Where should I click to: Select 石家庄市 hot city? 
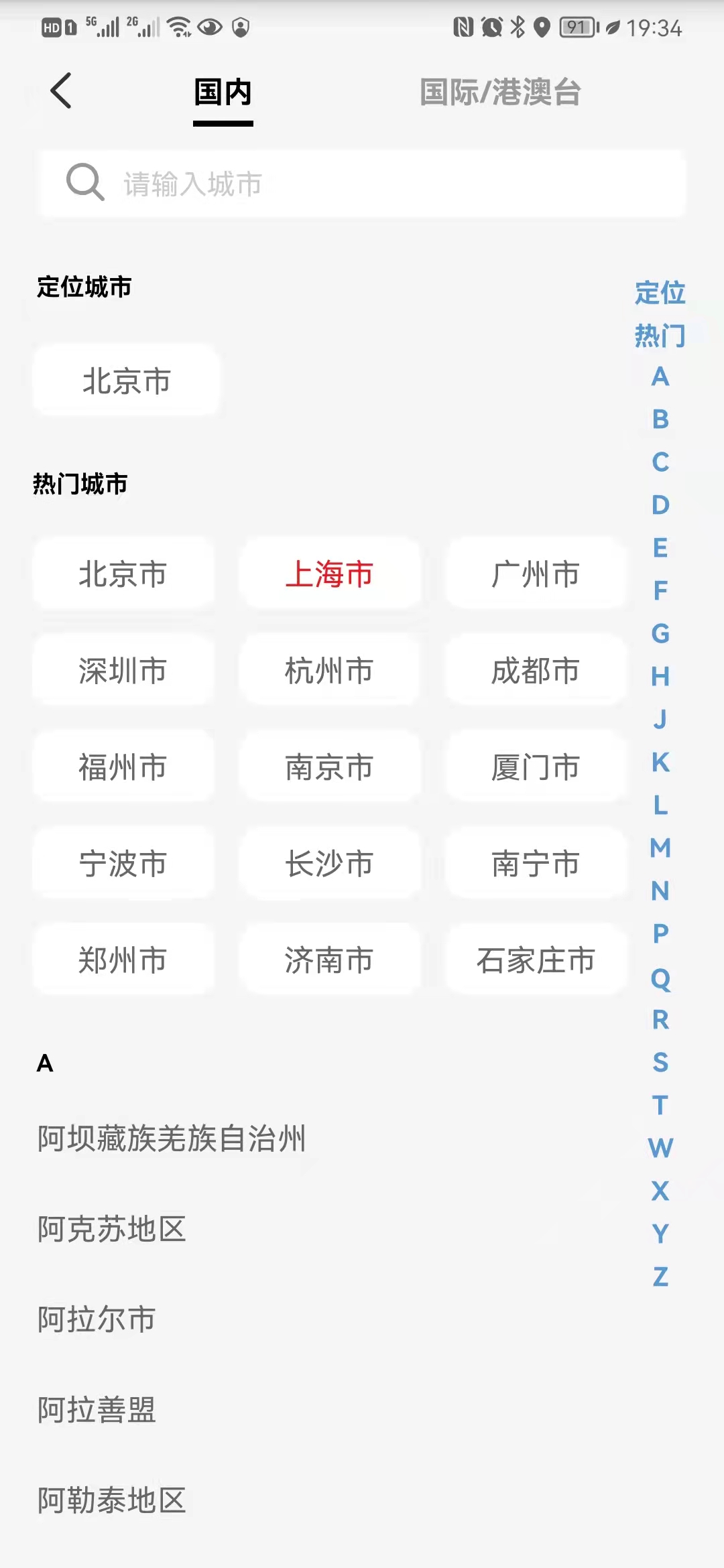536,960
